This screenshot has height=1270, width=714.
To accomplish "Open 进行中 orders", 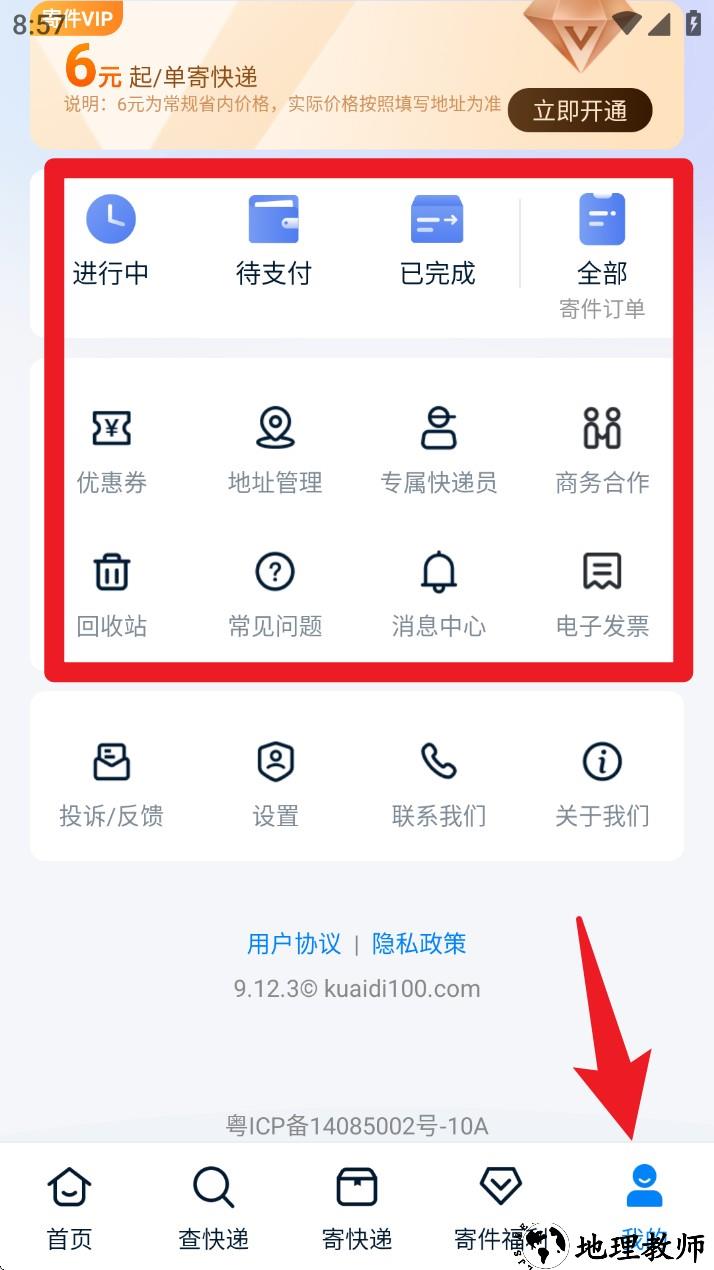I will pyautogui.click(x=110, y=242).
